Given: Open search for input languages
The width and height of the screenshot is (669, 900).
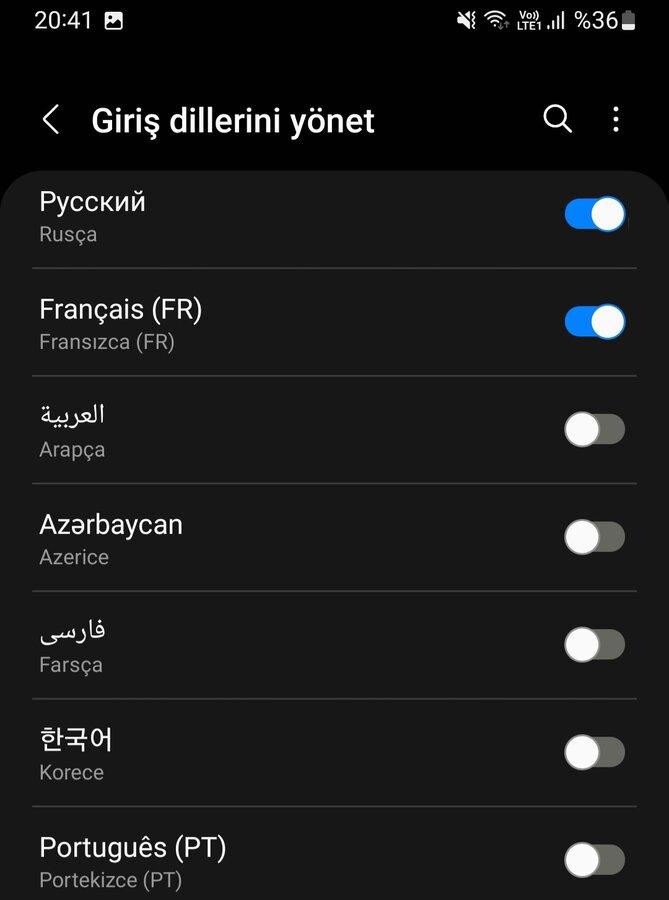Looking at the screenshot, I should tap(557, 120).
